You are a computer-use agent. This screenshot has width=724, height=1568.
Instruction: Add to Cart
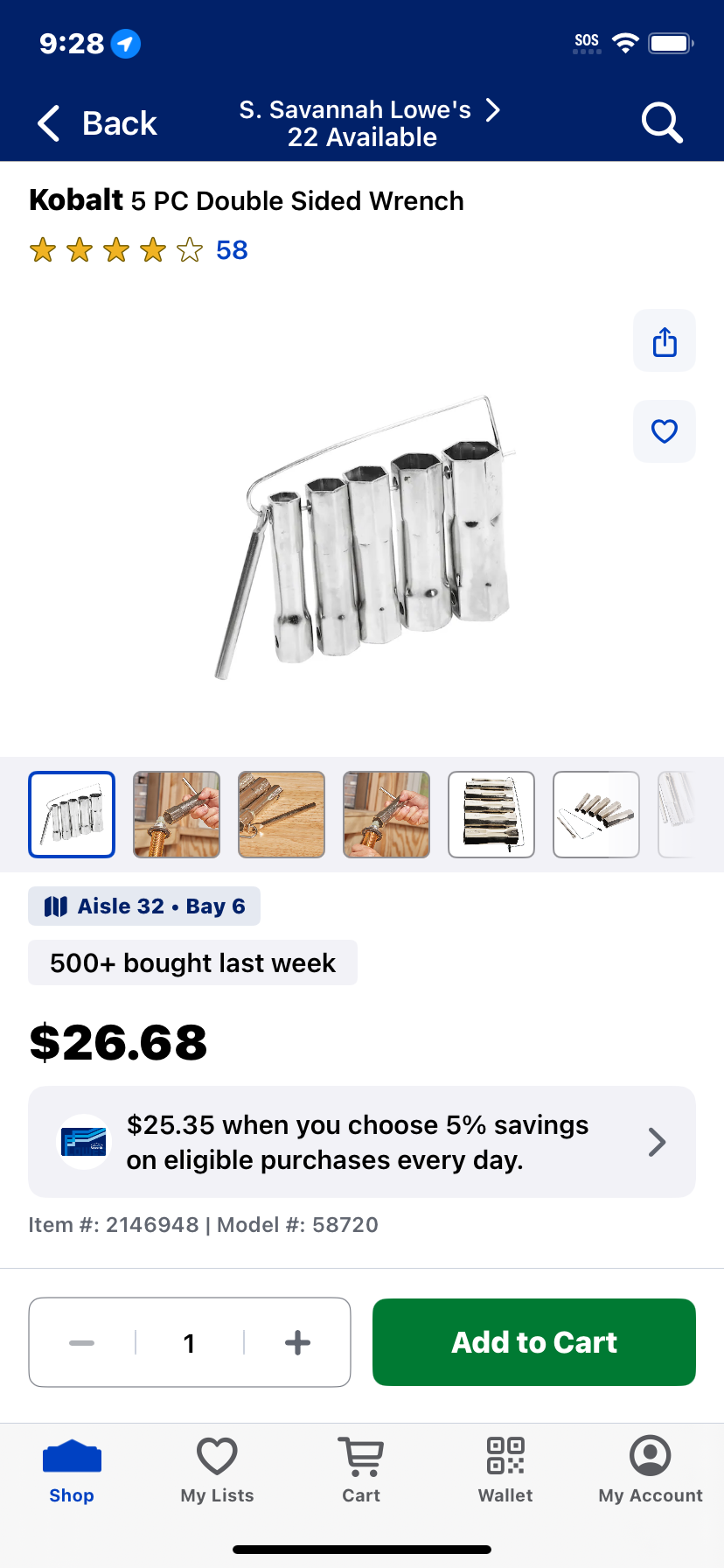[534, 1342]
